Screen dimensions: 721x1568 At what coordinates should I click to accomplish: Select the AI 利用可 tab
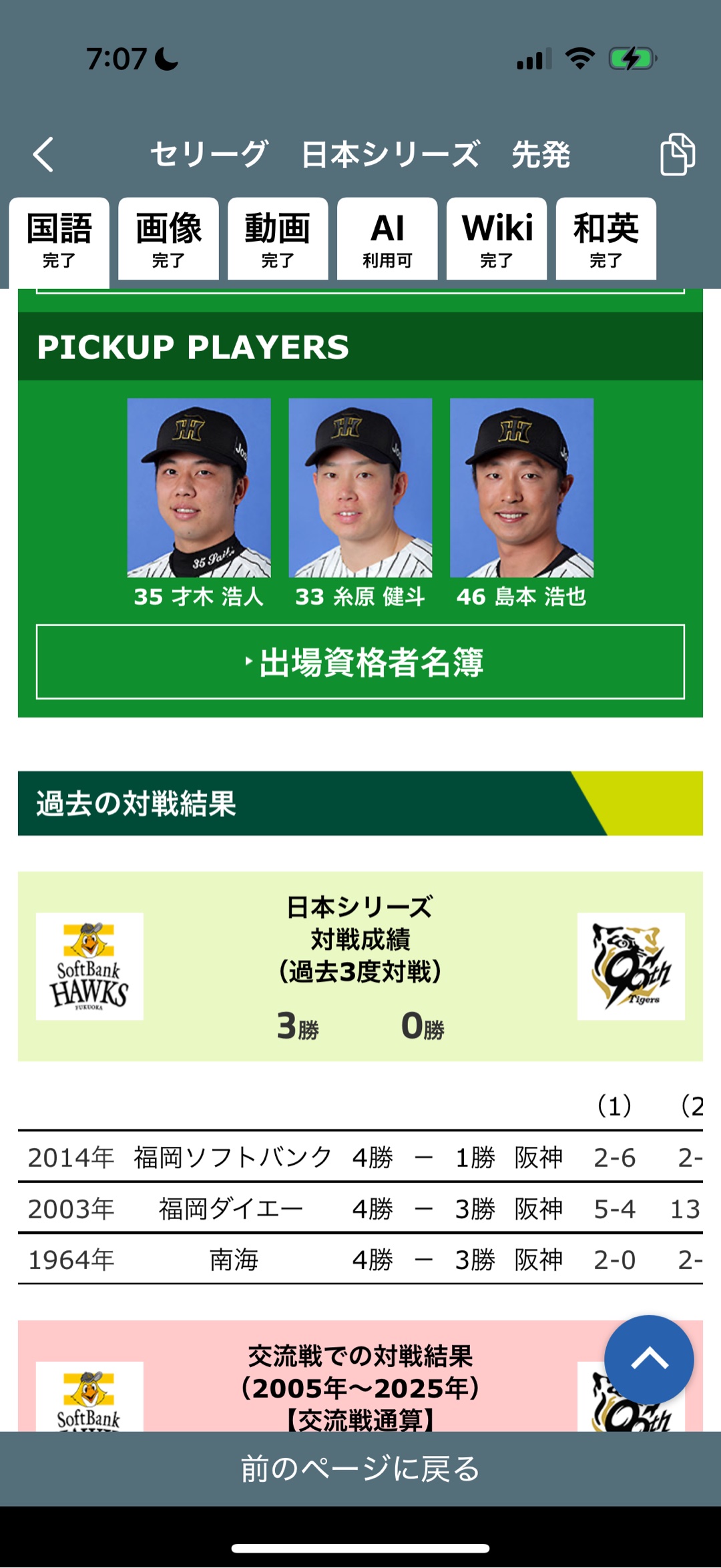click(x=387, y=240)
